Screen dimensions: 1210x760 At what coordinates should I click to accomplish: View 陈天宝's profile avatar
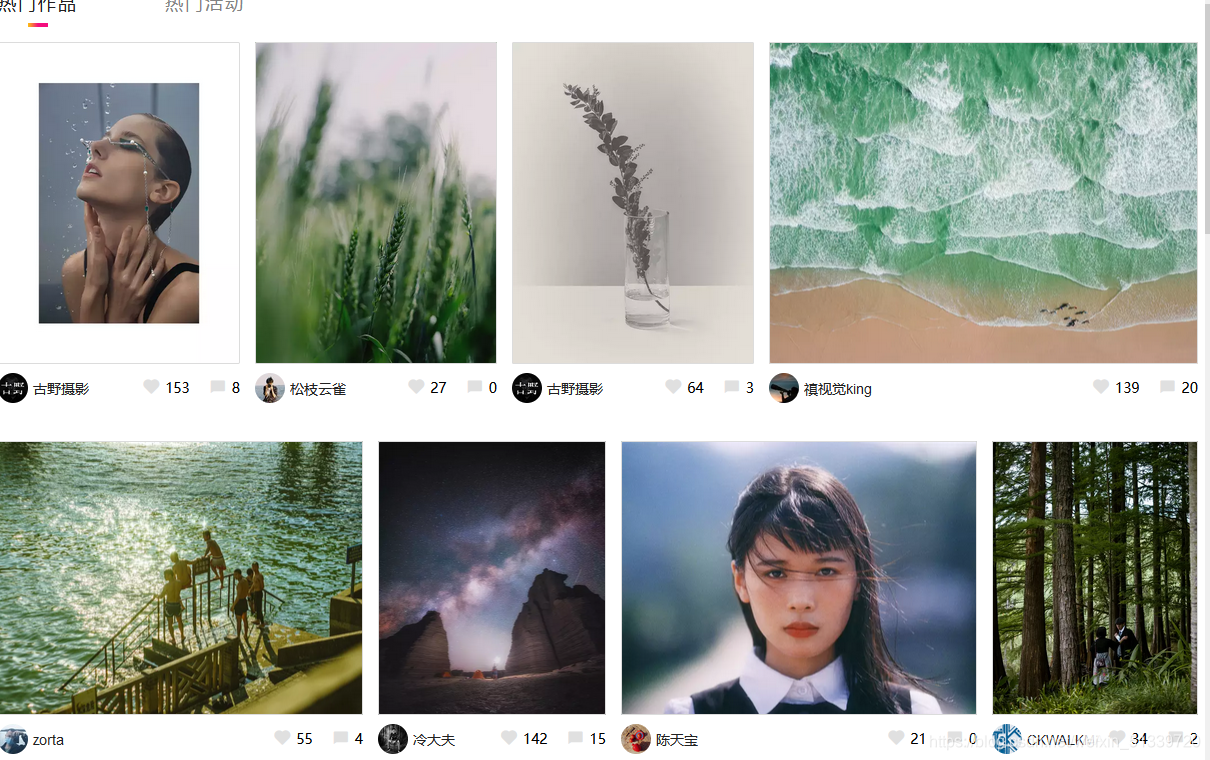[636, 739]
